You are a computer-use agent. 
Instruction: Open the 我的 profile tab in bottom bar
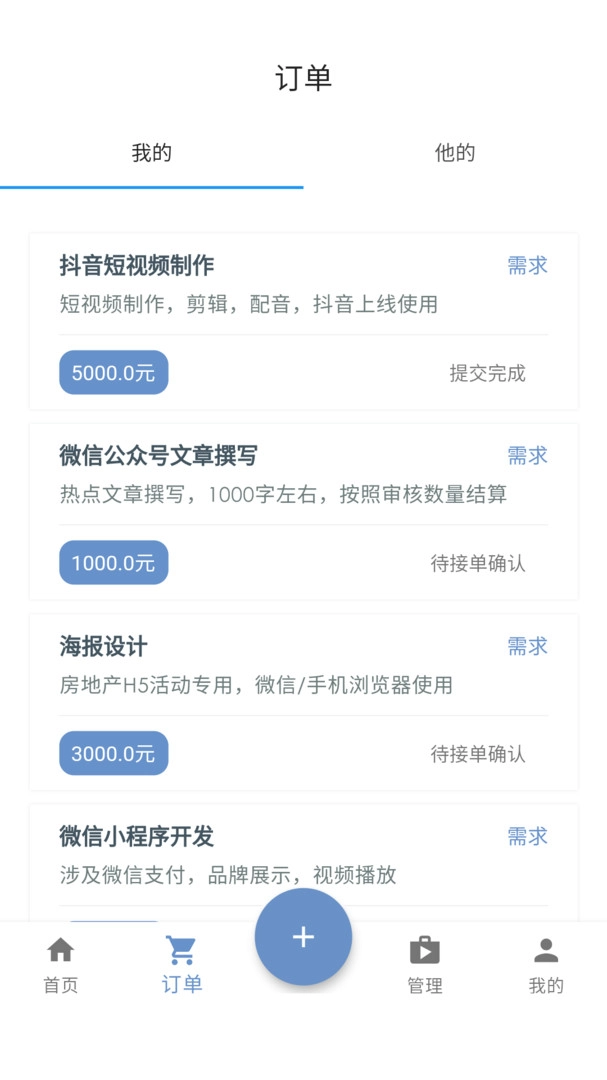pos(546,965)
